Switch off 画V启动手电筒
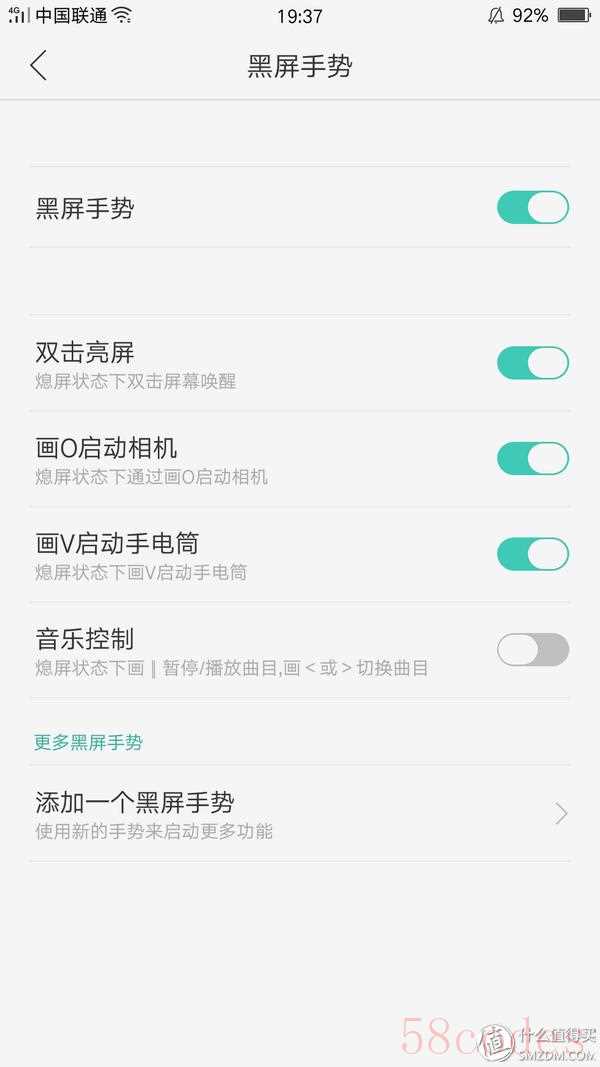600x1067 pixels. pyautogui.click(x=533, y=554)
